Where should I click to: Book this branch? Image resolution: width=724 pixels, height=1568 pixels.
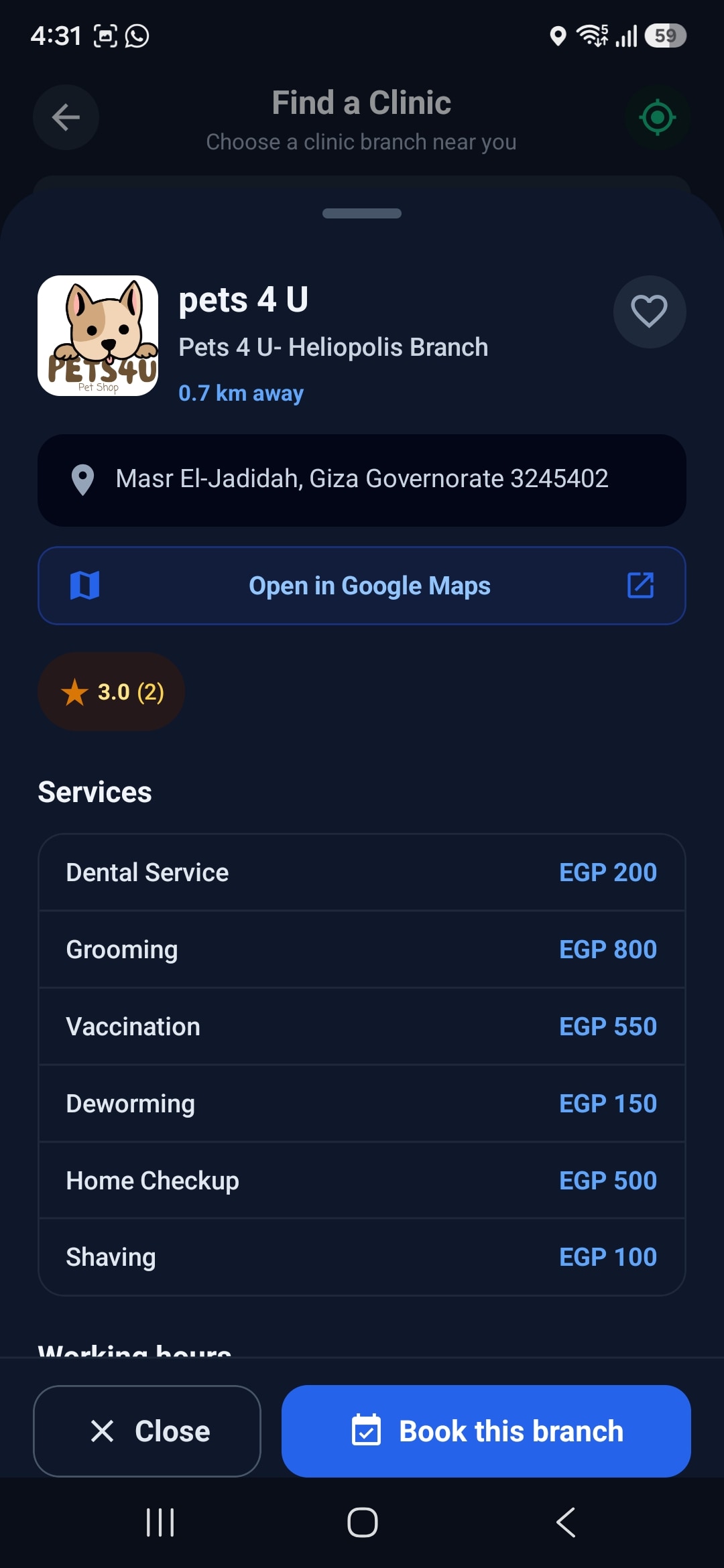click(486, 1431)
